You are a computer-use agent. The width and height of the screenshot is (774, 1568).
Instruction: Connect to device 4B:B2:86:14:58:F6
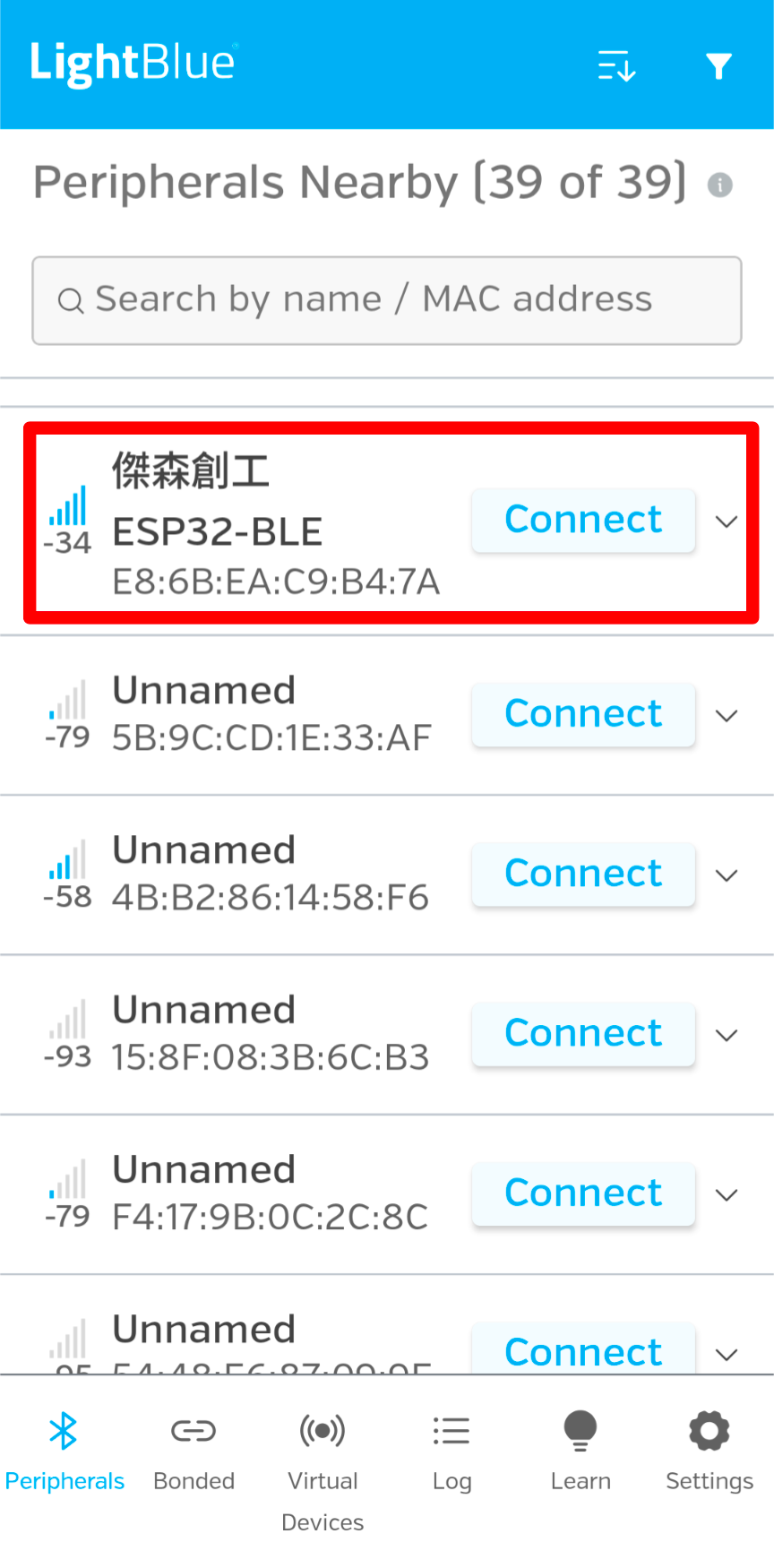(x=583, y=874)
